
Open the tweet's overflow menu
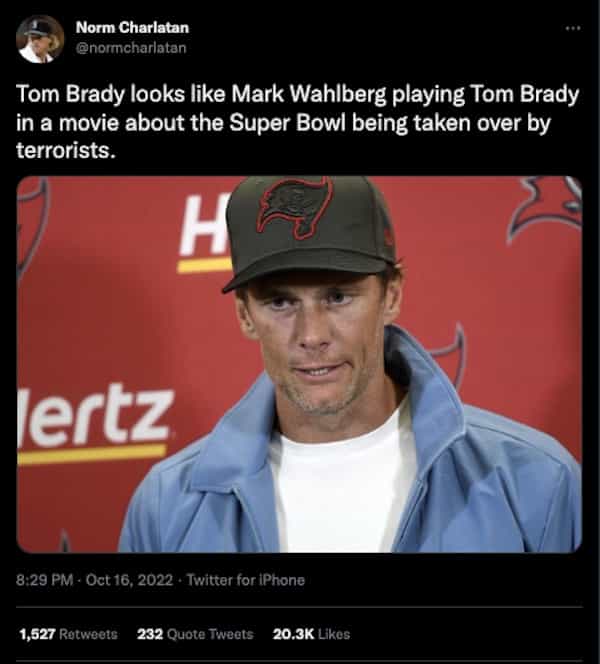point(572,27)
